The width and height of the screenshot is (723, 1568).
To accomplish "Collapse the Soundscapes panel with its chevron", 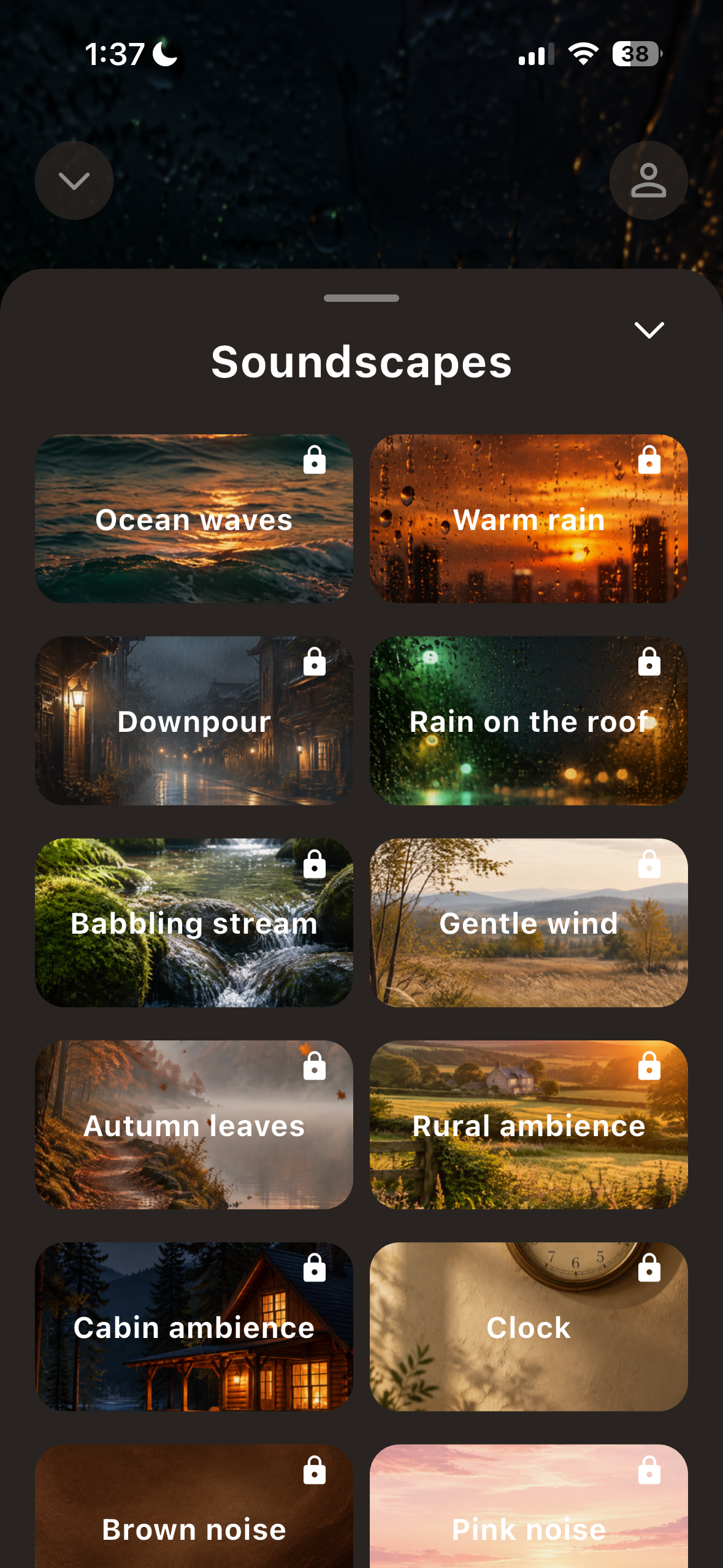I will pos(649,330).
